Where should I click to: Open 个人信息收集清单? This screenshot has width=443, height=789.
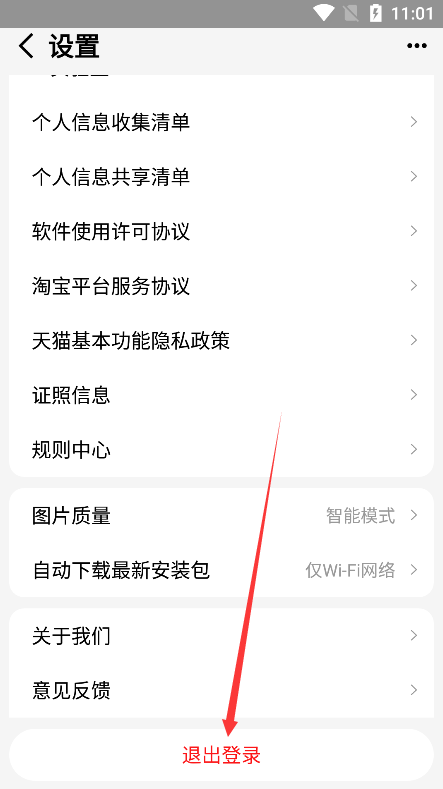click(x=222, y=122)
